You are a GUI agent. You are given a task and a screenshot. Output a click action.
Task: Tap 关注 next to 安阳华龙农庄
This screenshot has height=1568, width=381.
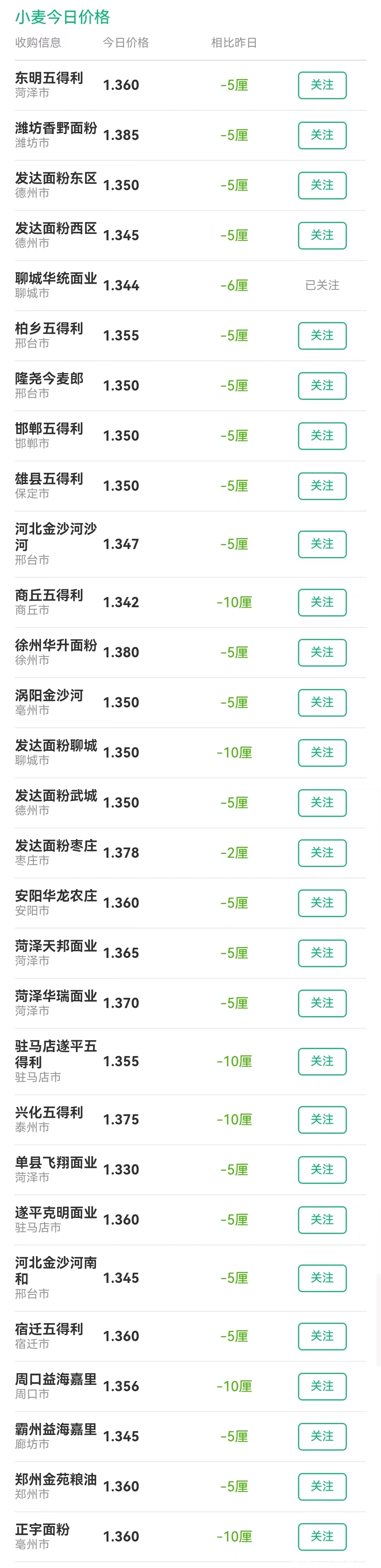pyautogui.click(x=322, y=903)
